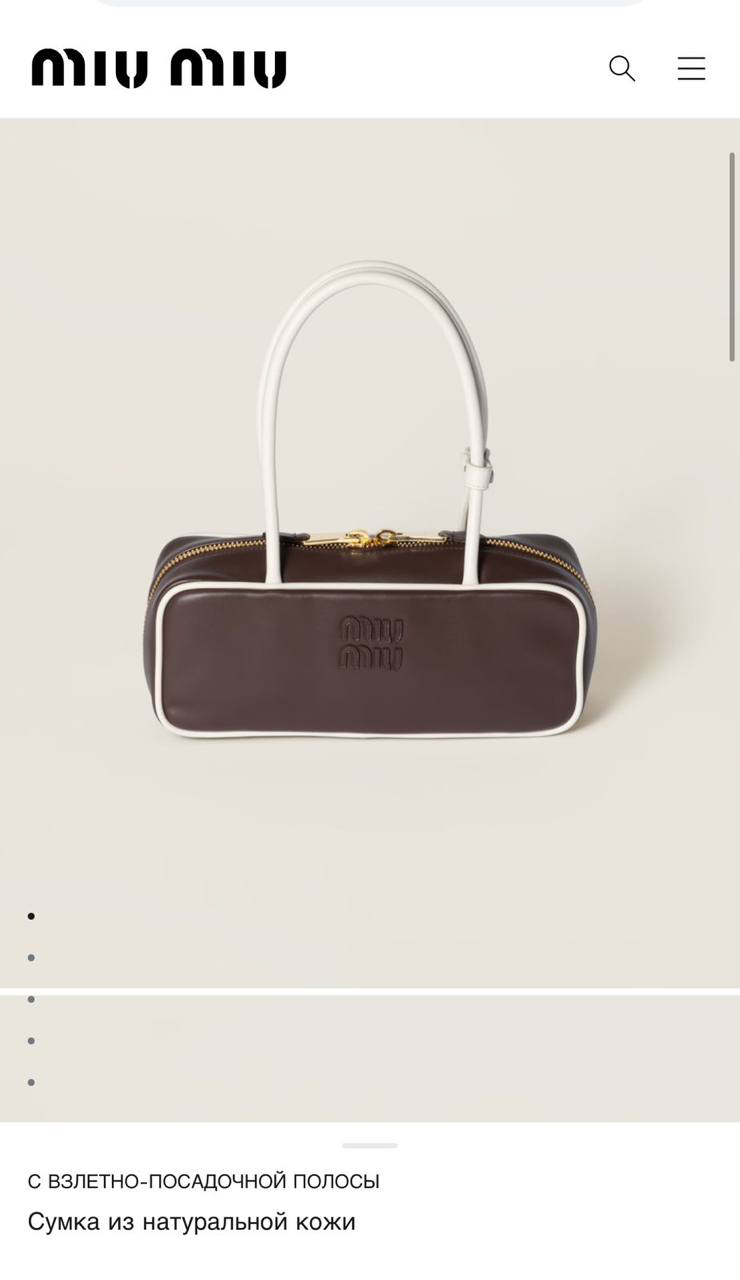The height and width of the screenshot is (1280, 740).
Task: Expand the product details sheet handle
Action: point(370,1146)
